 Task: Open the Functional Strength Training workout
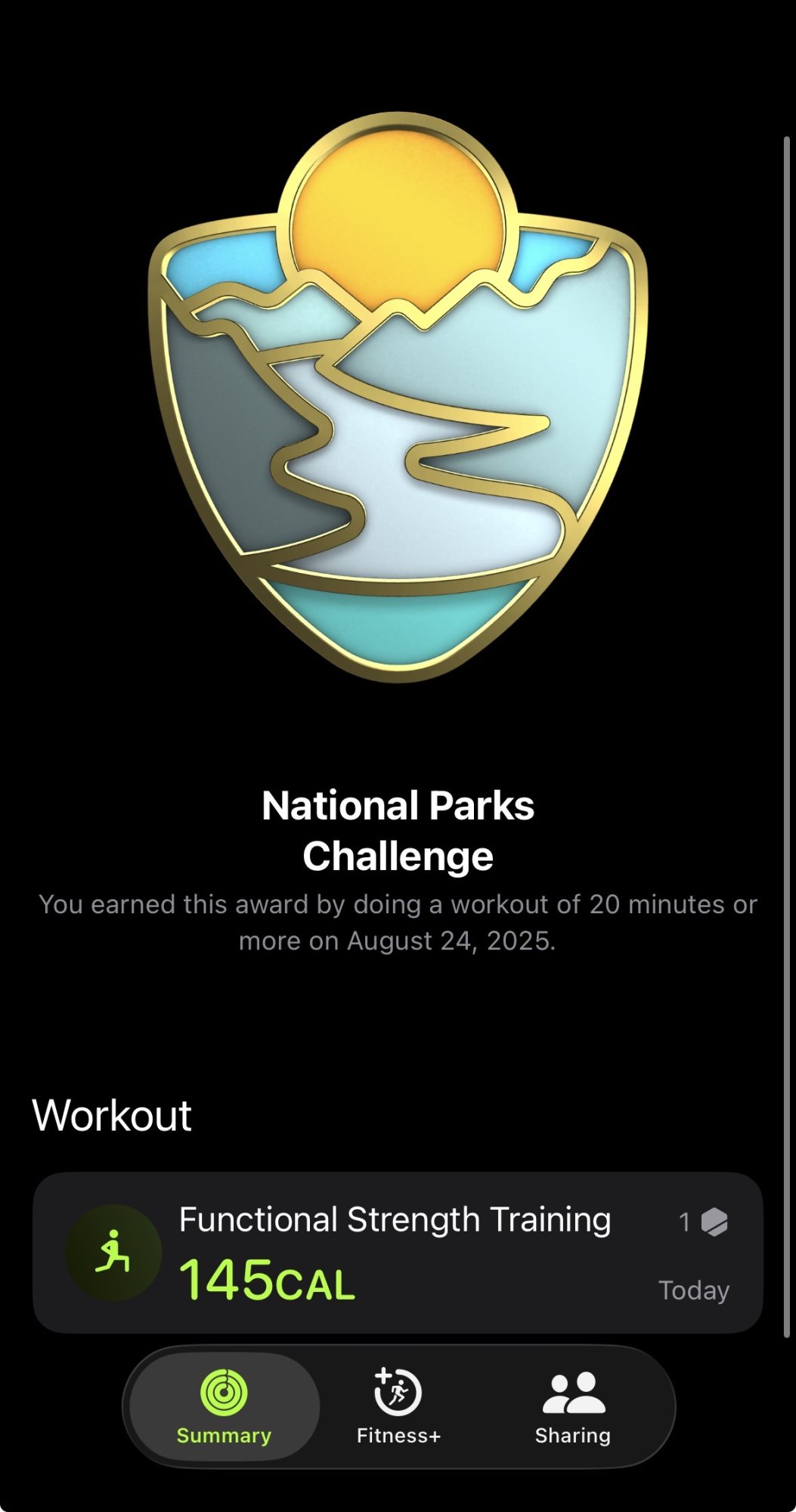coord(397,1252)
